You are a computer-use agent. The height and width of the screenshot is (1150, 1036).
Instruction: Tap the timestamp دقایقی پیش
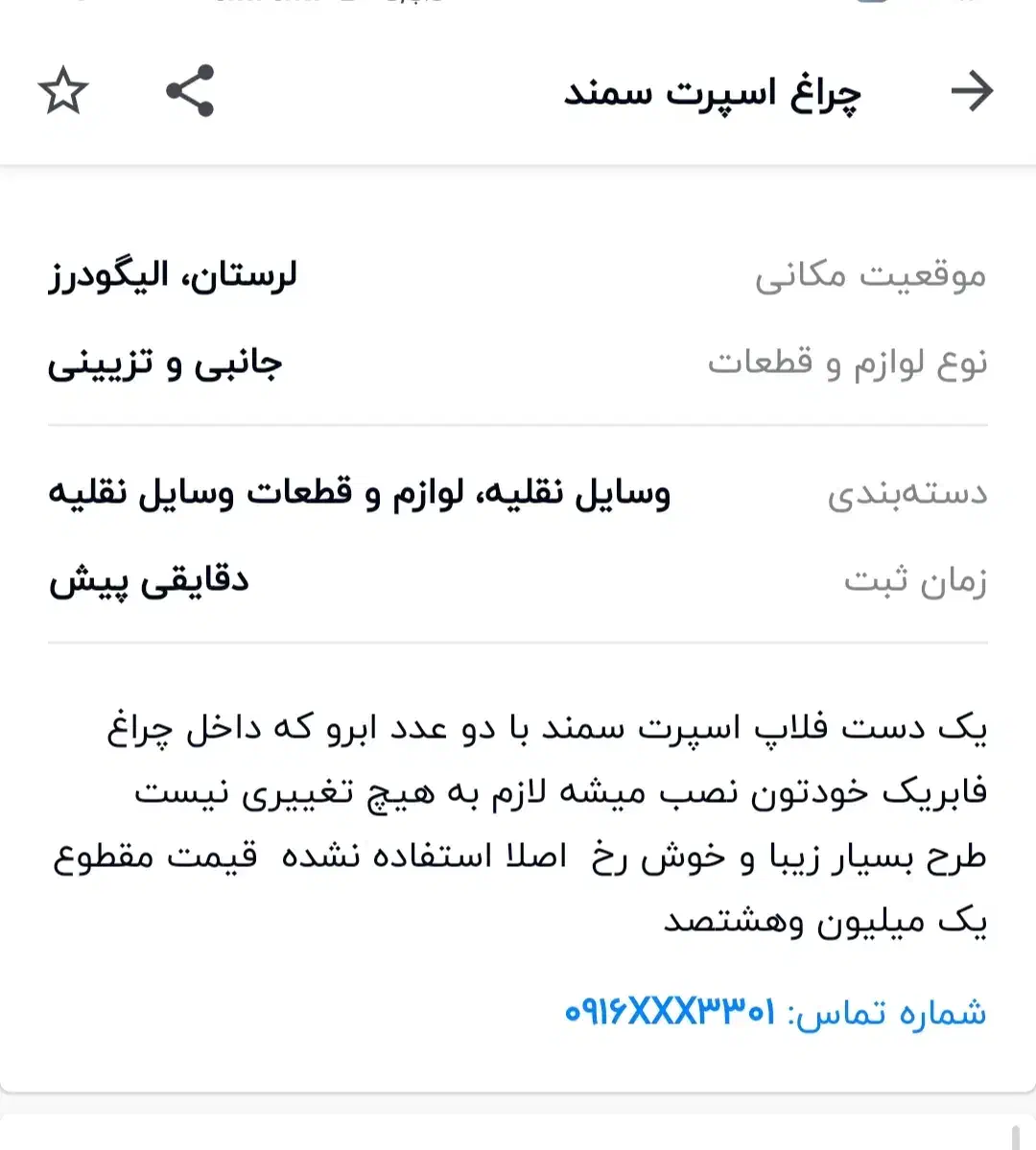click(x=149, y=579)
